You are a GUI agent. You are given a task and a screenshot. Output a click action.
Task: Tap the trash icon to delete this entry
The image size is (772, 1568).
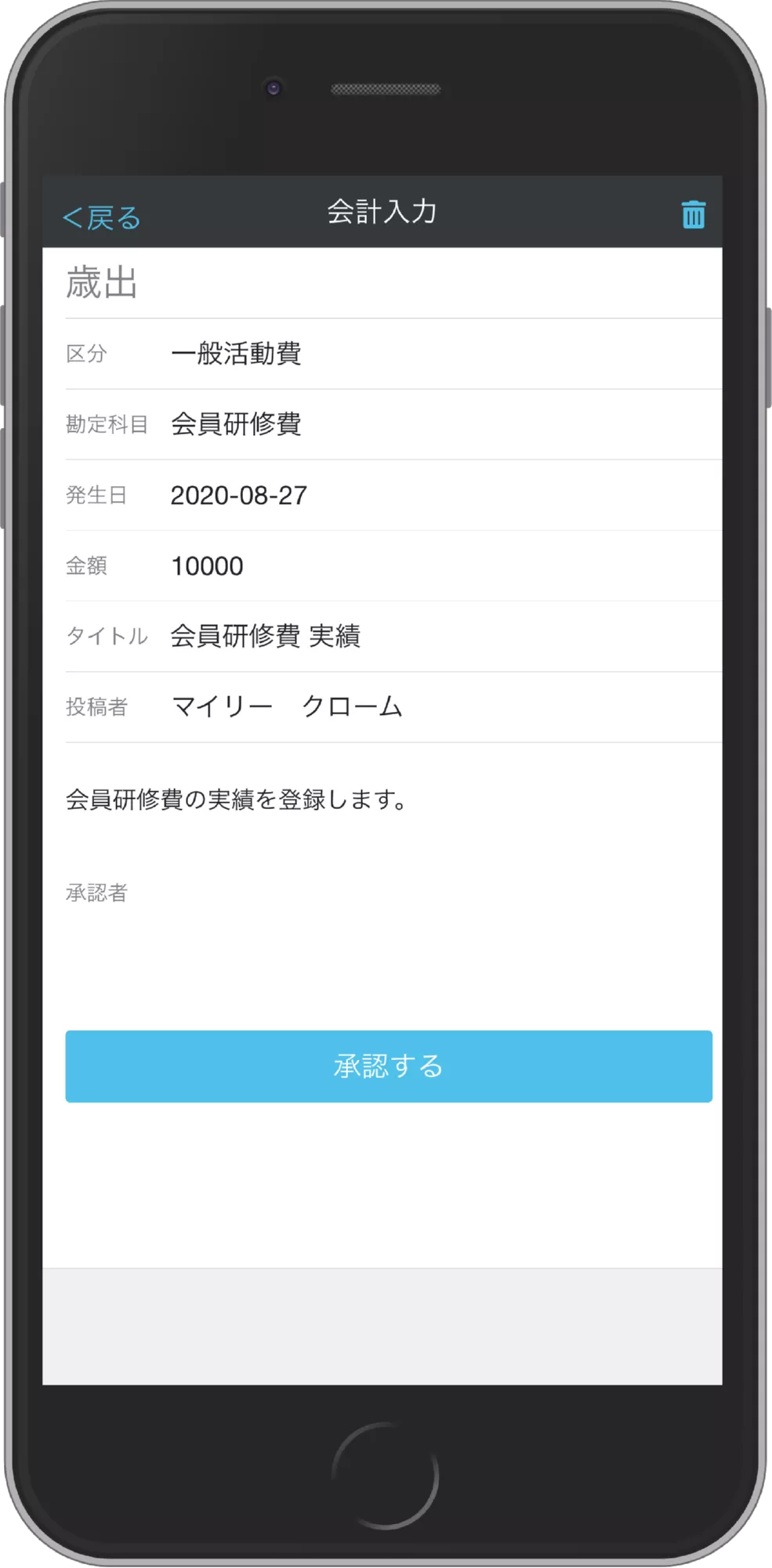pyautogui.click(x=693, y=212)
